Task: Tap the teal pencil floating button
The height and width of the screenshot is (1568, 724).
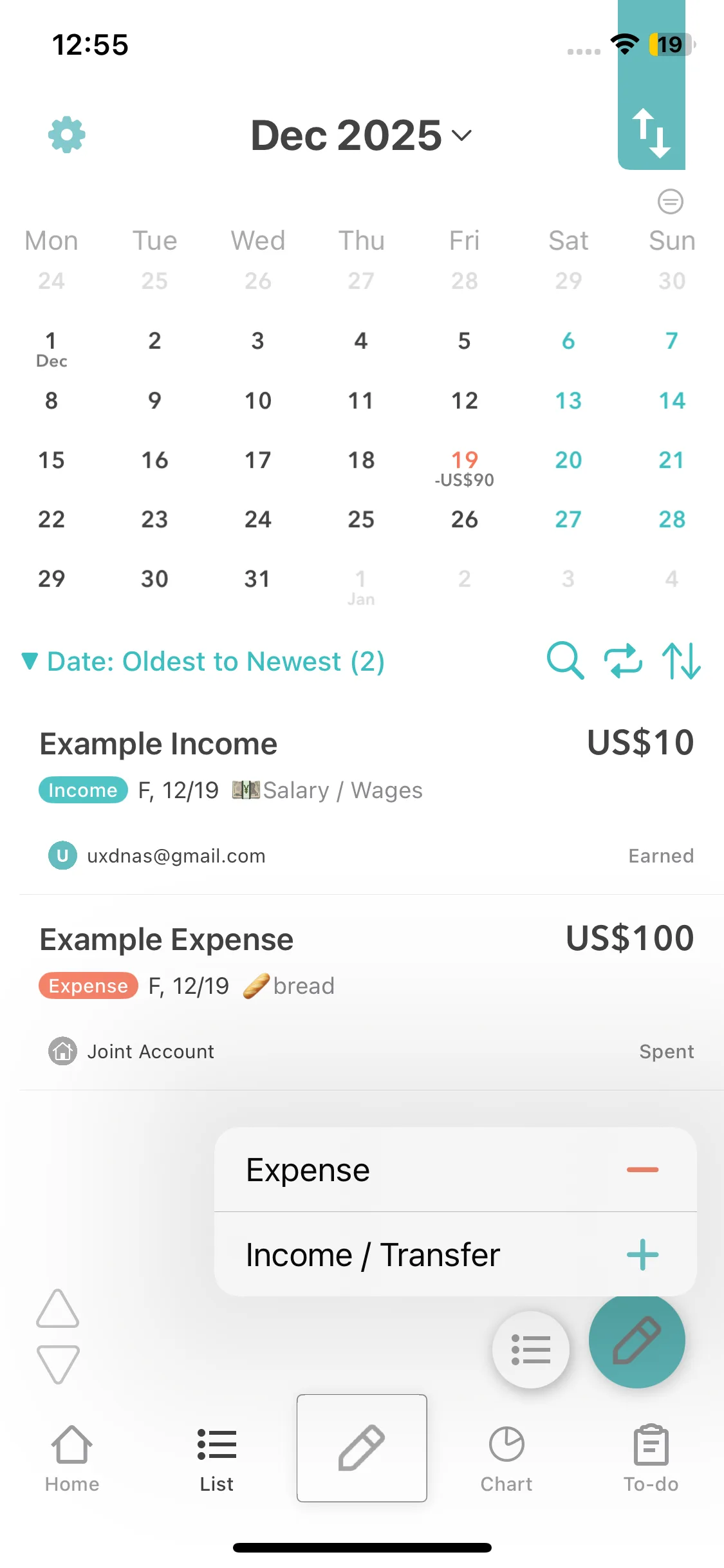Action: 636,1340
